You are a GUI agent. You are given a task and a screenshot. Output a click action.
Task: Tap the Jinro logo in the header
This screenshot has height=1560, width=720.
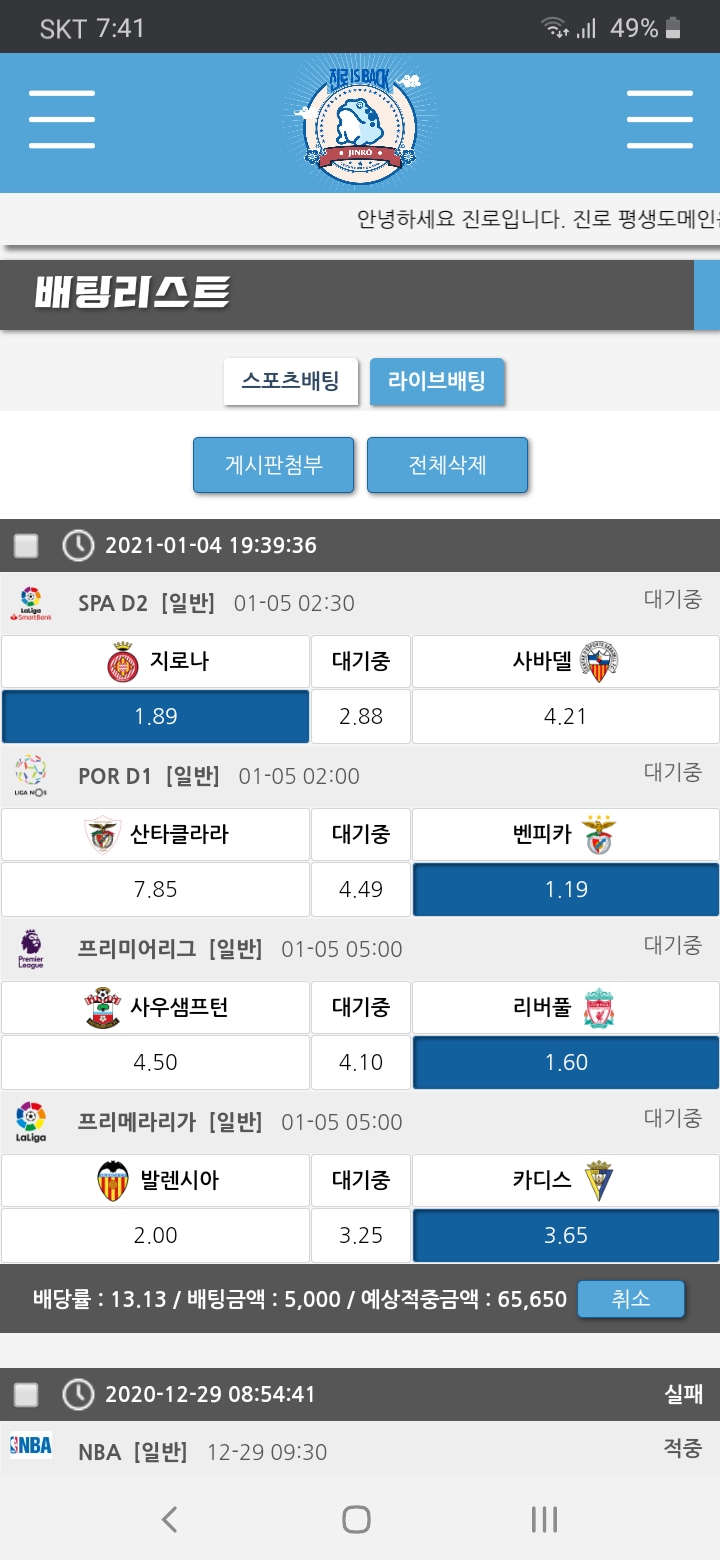coord(359,122)
